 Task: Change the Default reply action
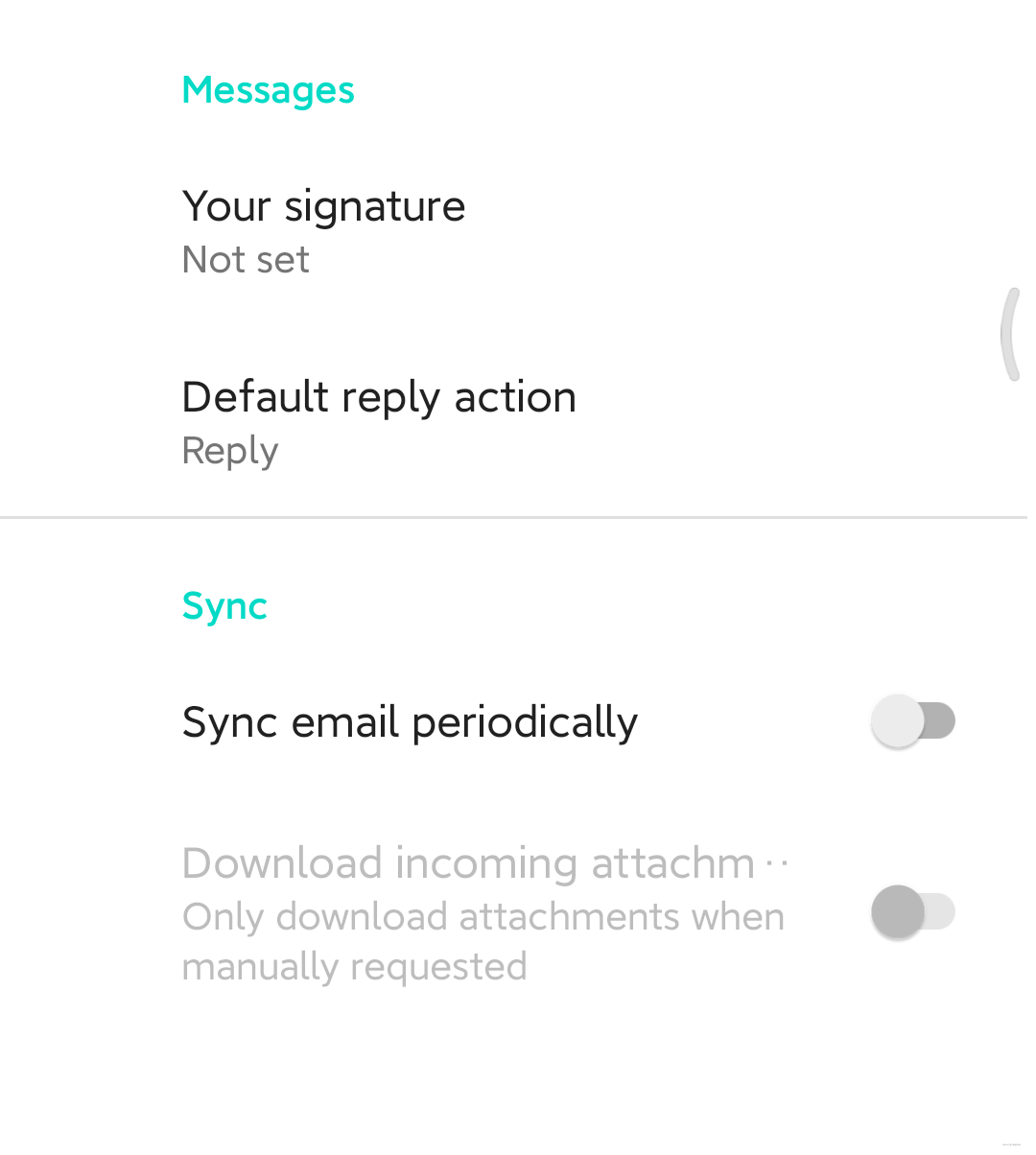click(379, 422)
